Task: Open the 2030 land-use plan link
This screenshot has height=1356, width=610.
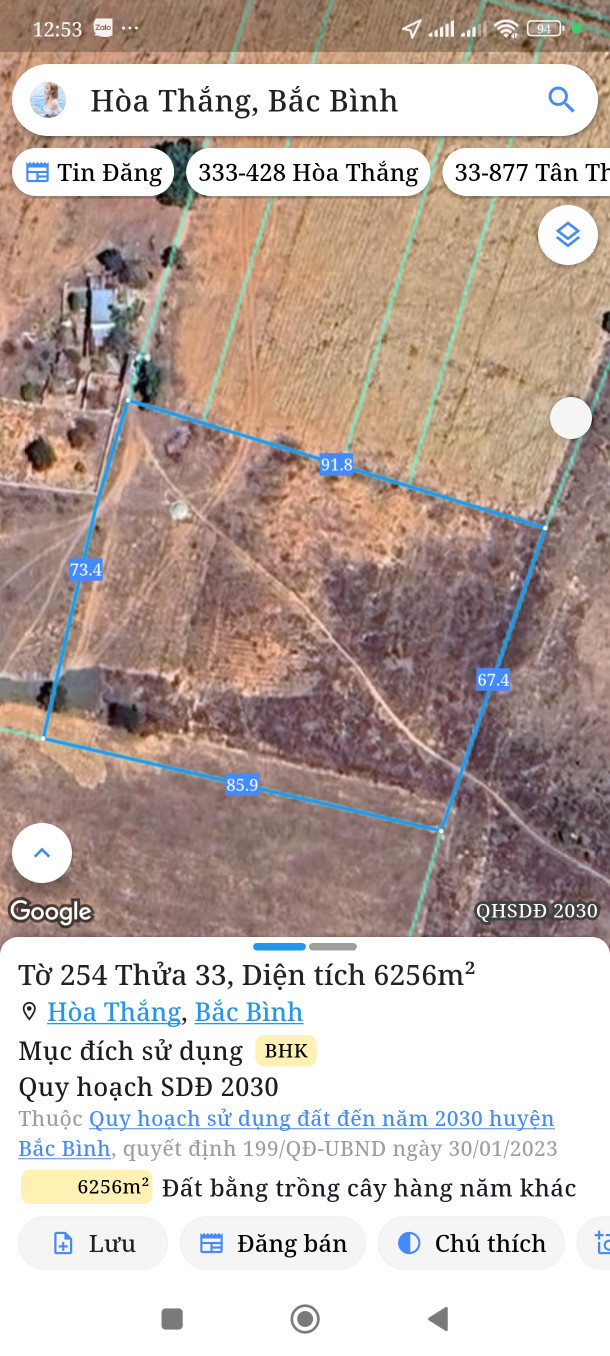Action: click(321, 1119)
